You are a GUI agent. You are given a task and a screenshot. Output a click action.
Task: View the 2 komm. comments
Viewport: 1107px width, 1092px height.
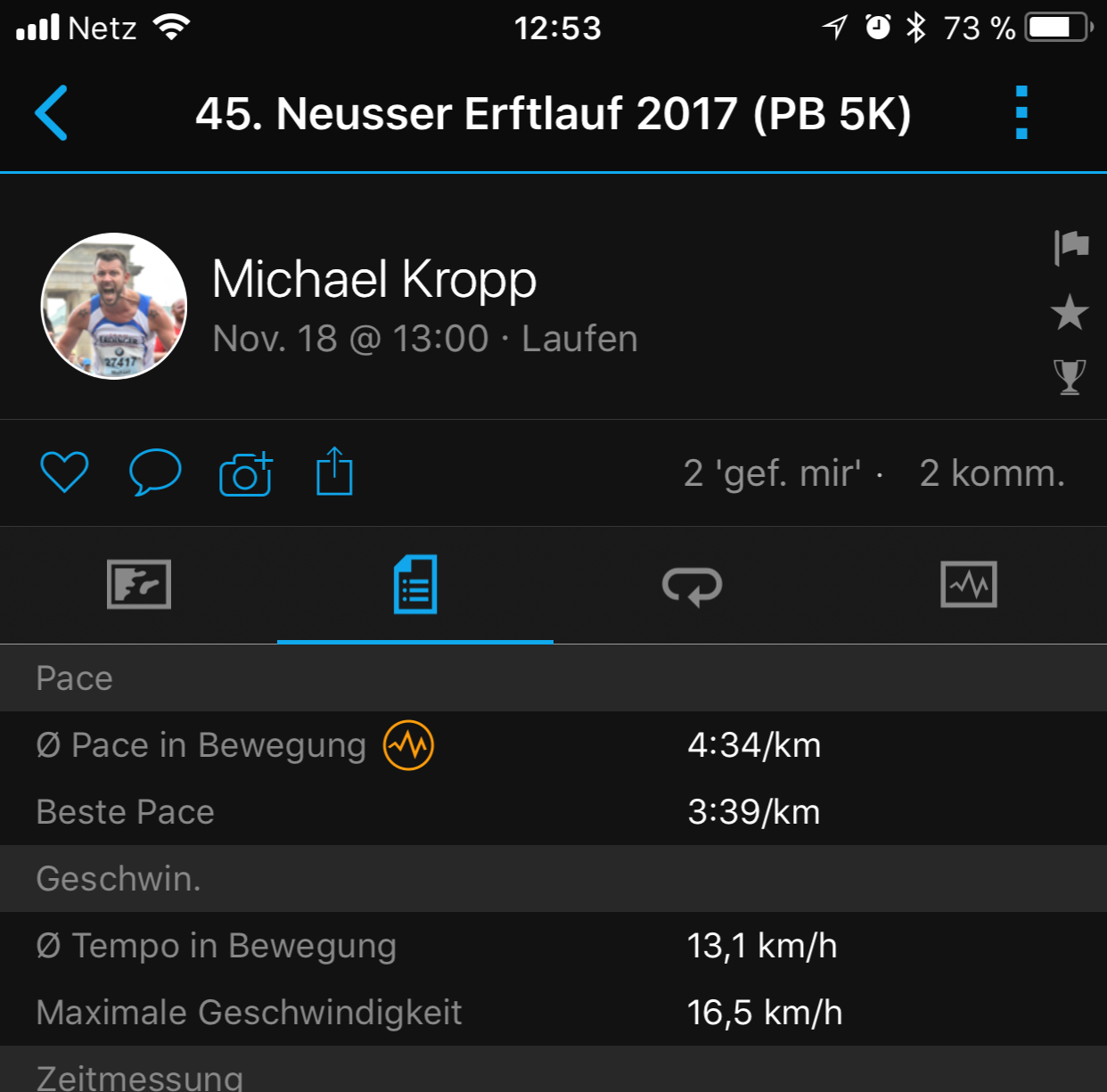tap(991, 473)
